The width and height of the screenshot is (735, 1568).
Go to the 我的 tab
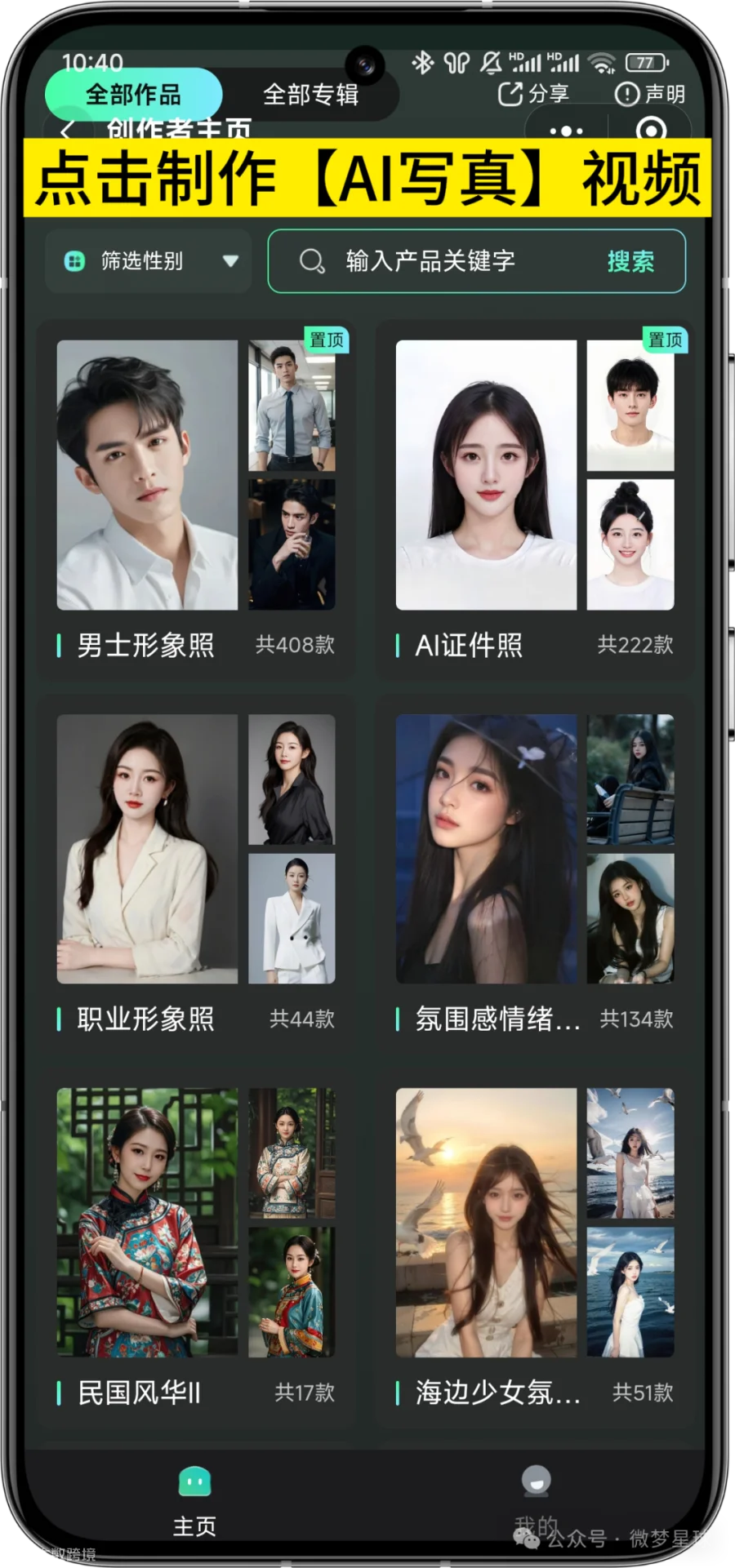pos(536,1500)
